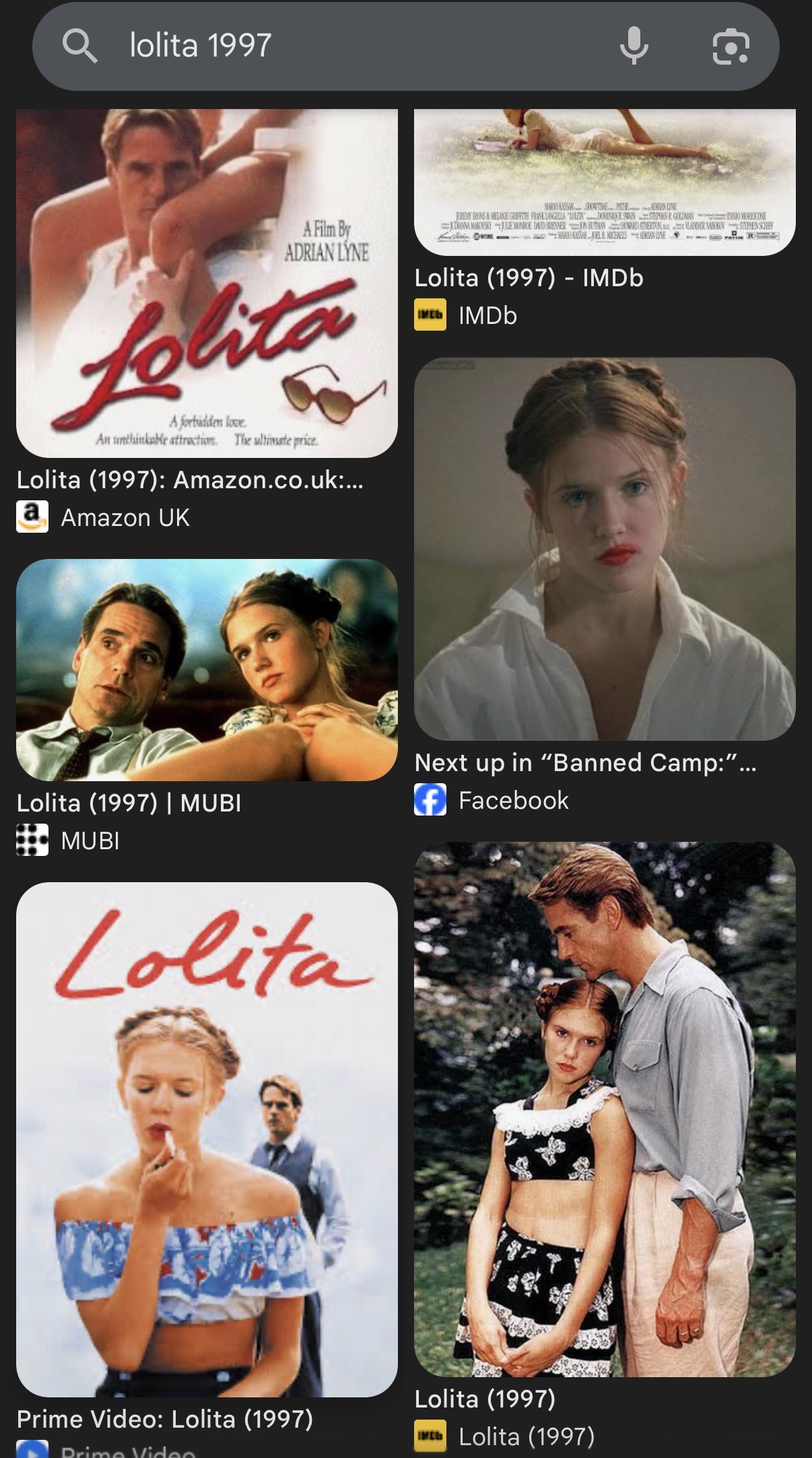This screenshot has height=1458, width=812.
Task: Open the MUBI Lolita (1997) result
Action: point(207,669)
